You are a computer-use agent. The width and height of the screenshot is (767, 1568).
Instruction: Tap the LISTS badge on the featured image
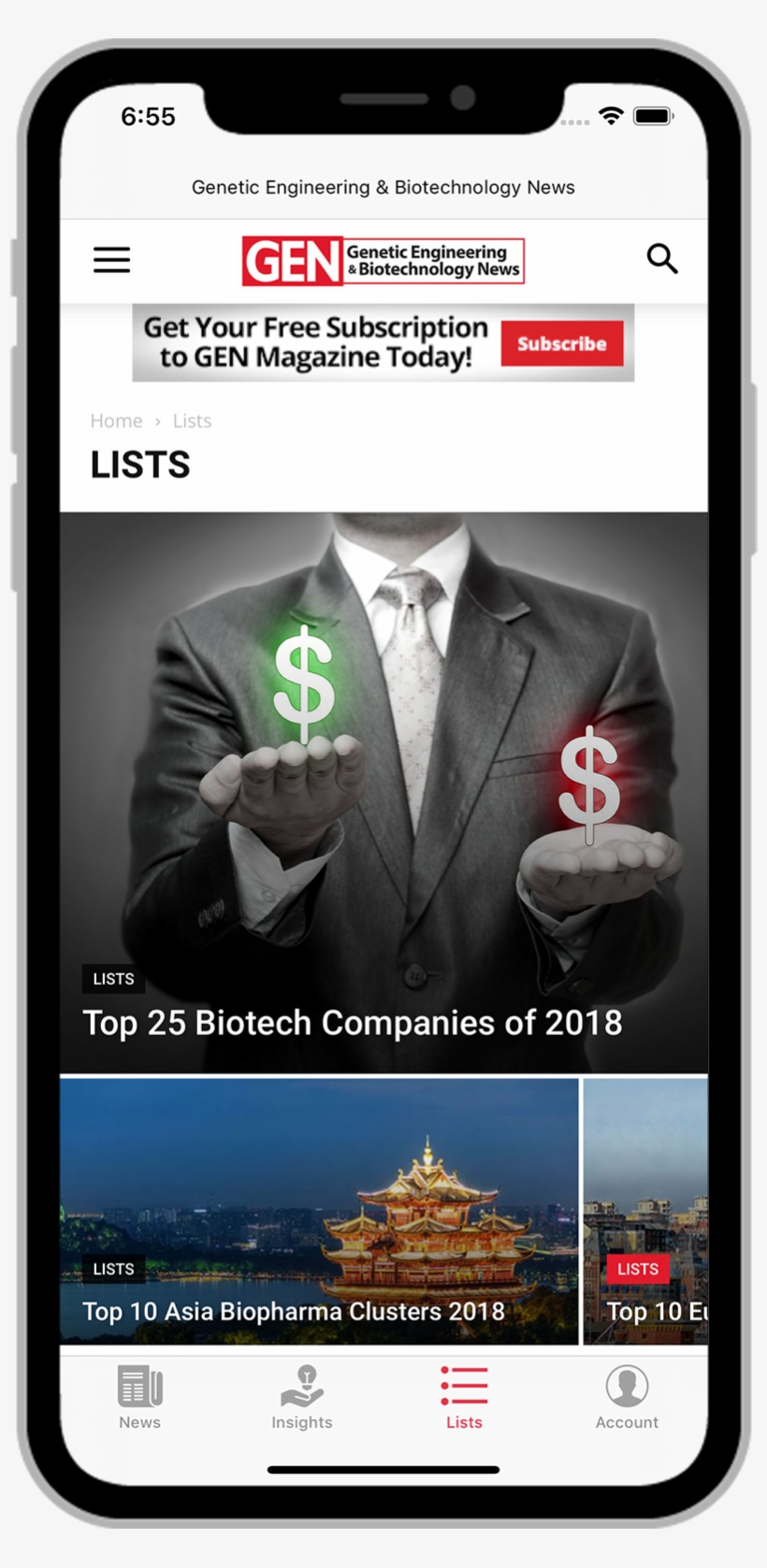[113, 978]
